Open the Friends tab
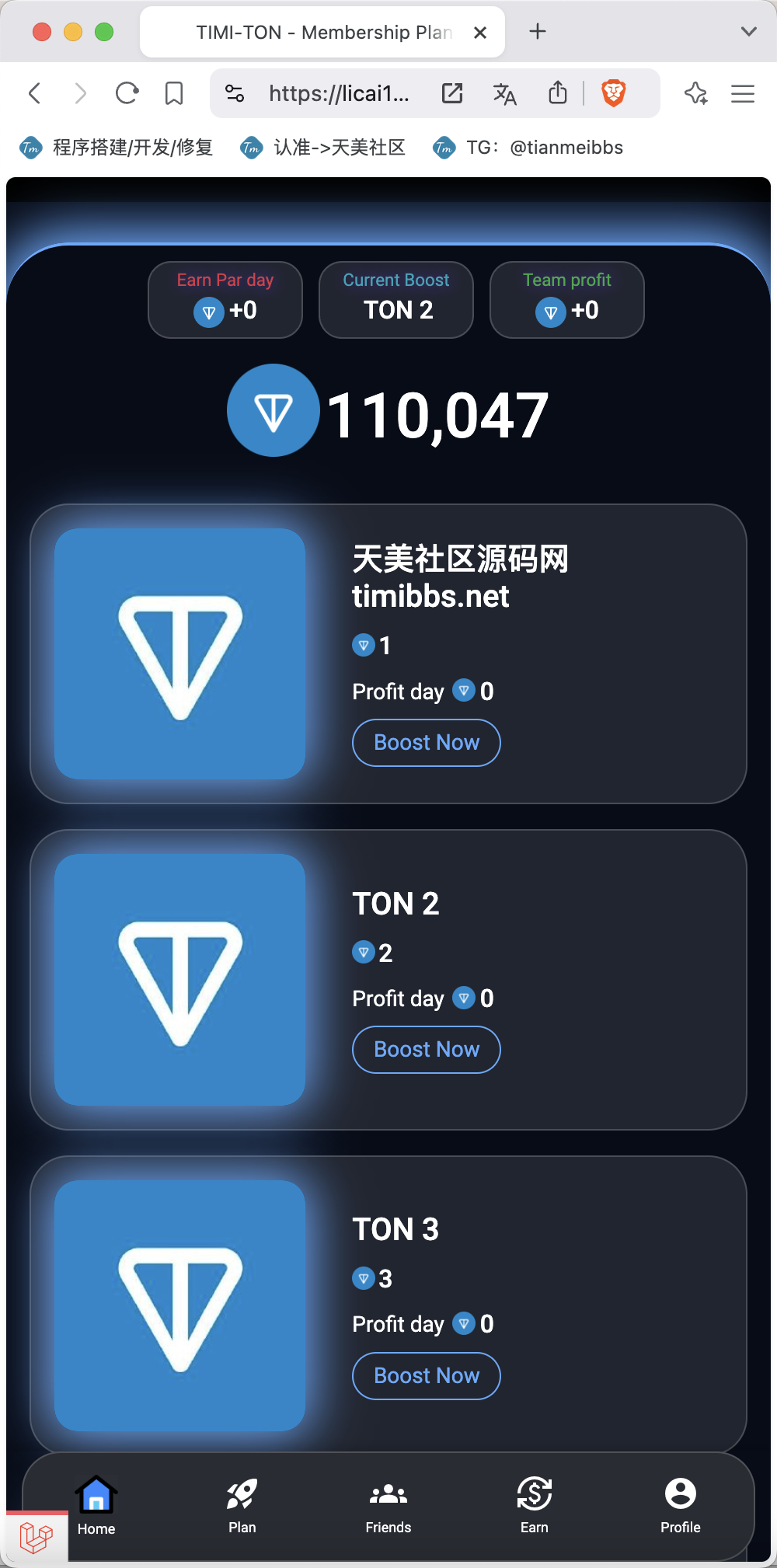The image size is (777, 1568). tap(388, 1506)
